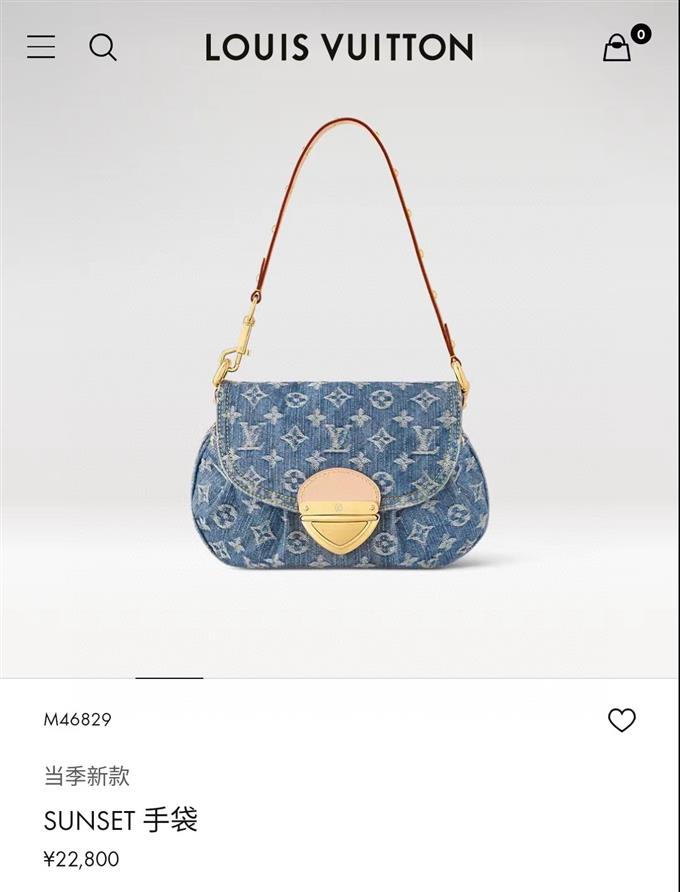Open the shopping bag
The width and height of the screenshot is (680, 892).
618,47
